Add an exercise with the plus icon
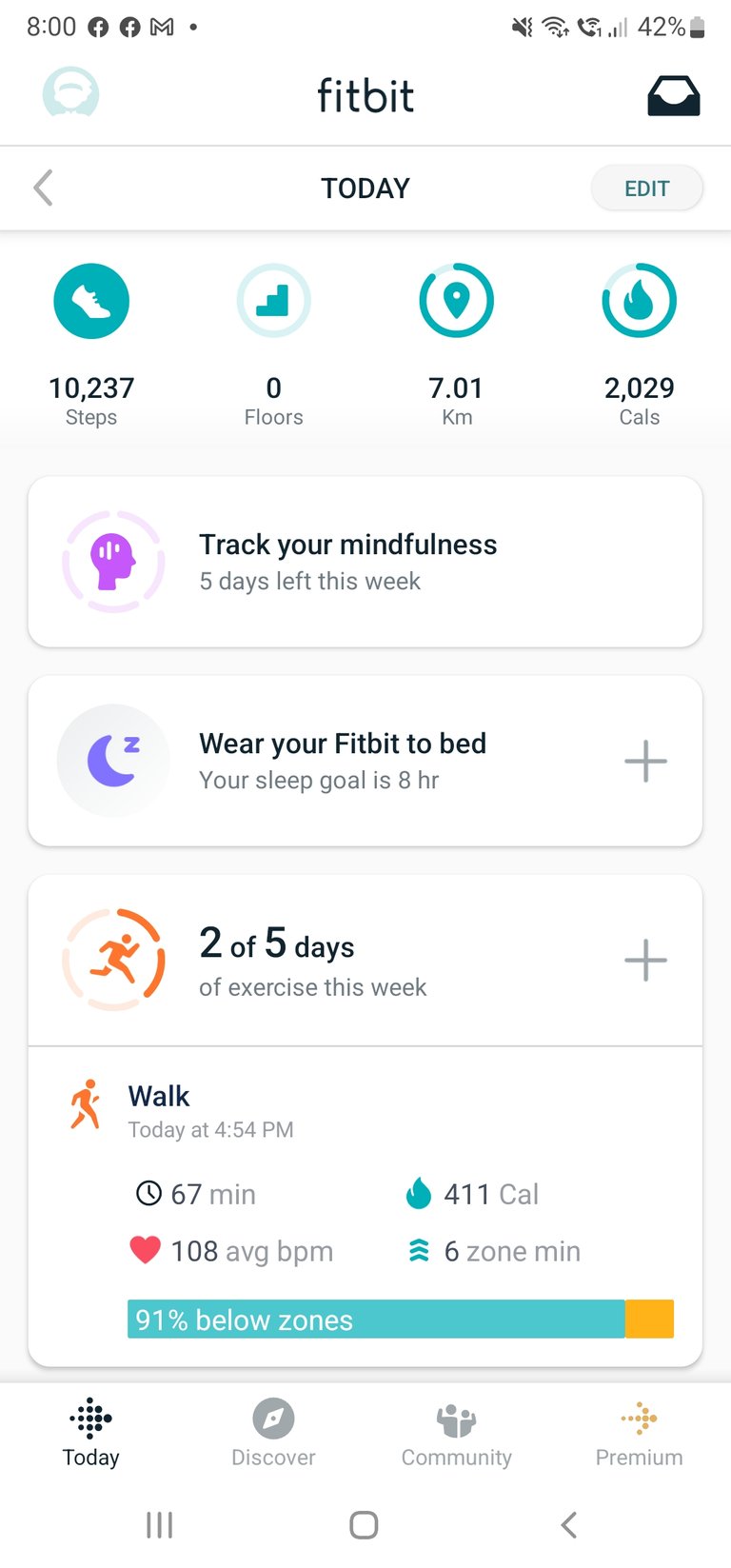Image resolution: width=731 pixels, height=1568 pixels. (x=645, y=960)
